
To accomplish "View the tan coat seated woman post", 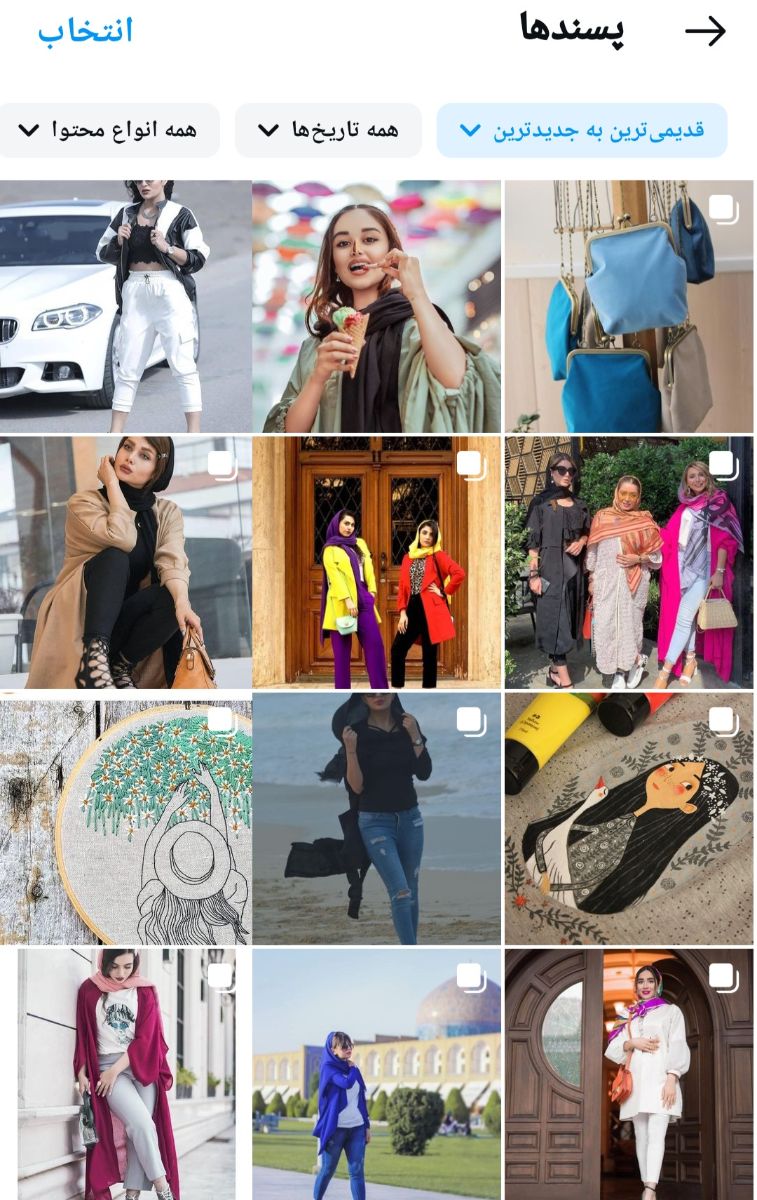I will pyautogui.click(x=125, y=562).
